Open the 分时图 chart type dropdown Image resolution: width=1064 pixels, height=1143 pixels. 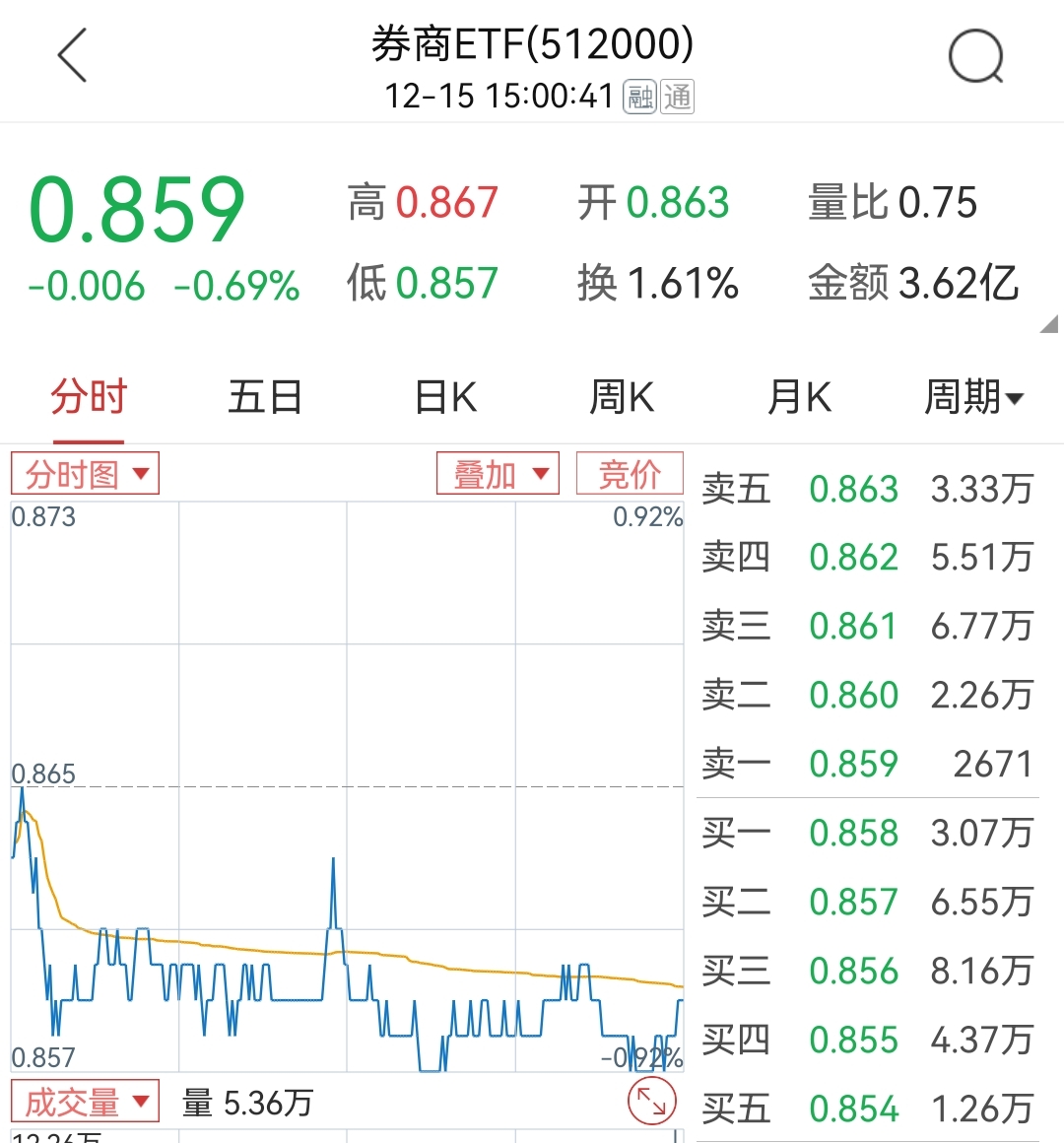pyautogui.click(x=85, y=474)
